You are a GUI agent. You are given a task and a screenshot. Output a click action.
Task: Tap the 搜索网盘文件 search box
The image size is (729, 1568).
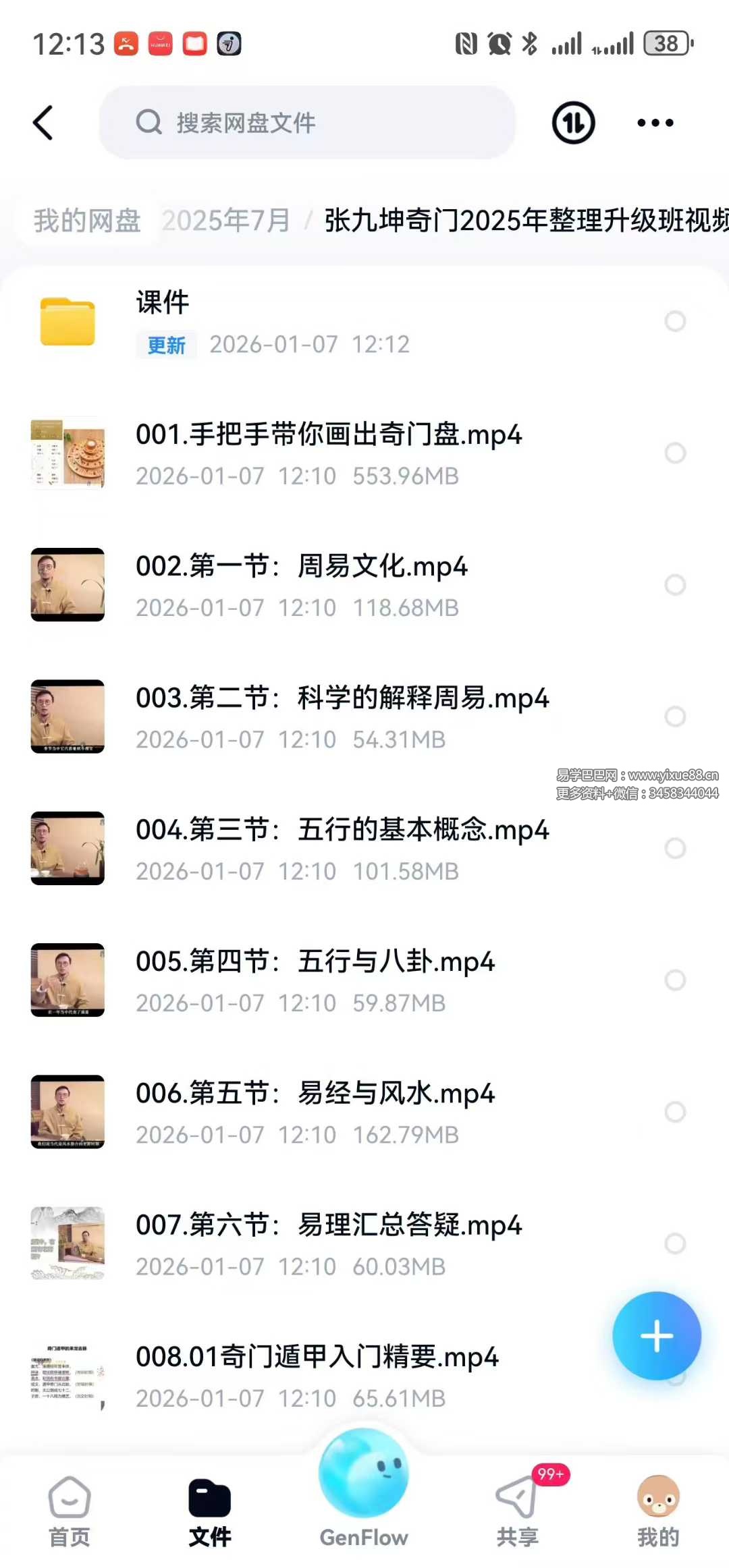(x=307, y=123)
